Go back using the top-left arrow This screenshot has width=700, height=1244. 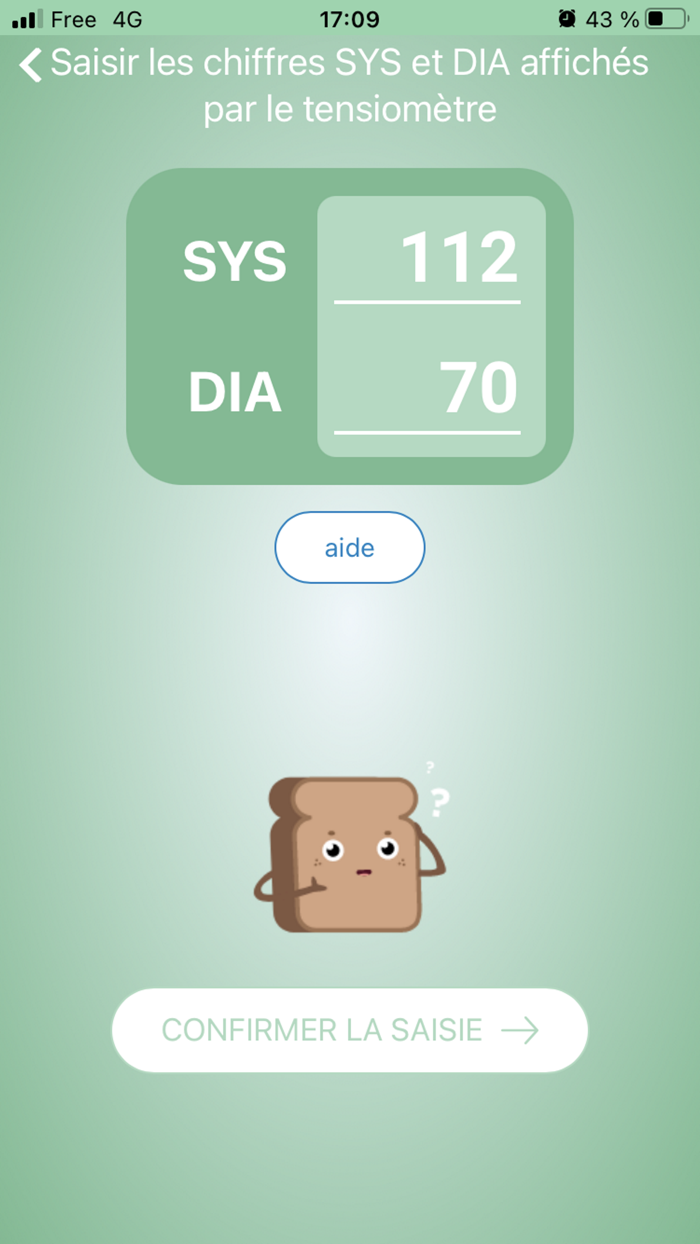pos(31,65)
